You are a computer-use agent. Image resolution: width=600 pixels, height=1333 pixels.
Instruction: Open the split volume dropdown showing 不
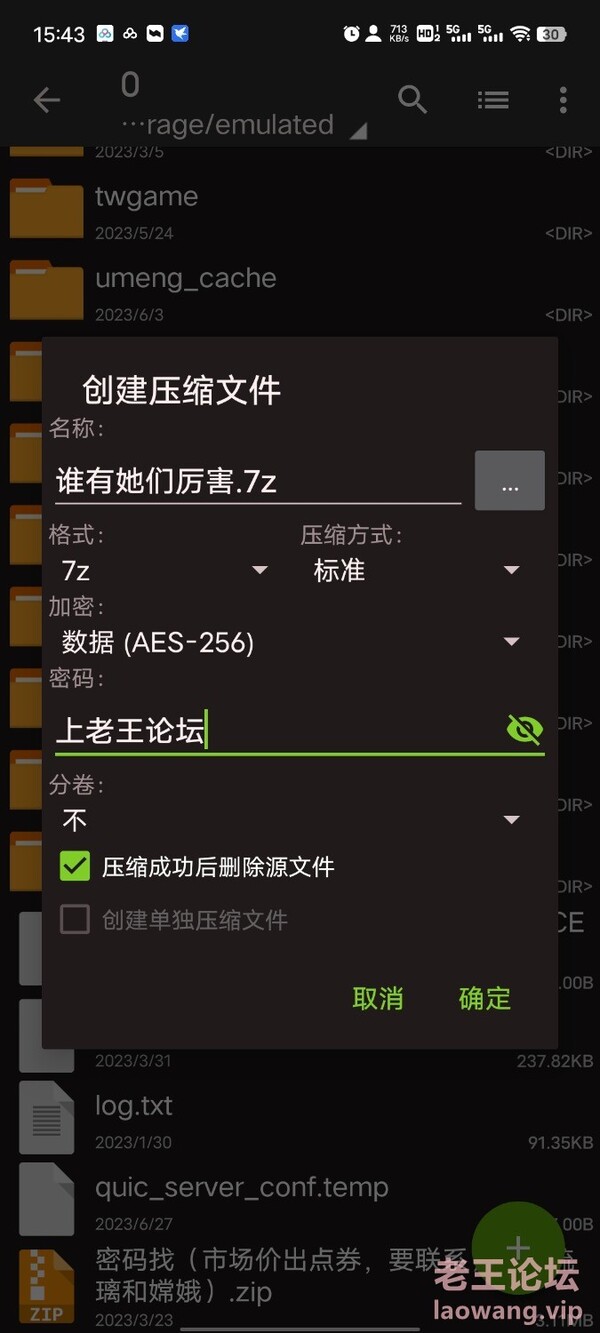coord(290,821)
